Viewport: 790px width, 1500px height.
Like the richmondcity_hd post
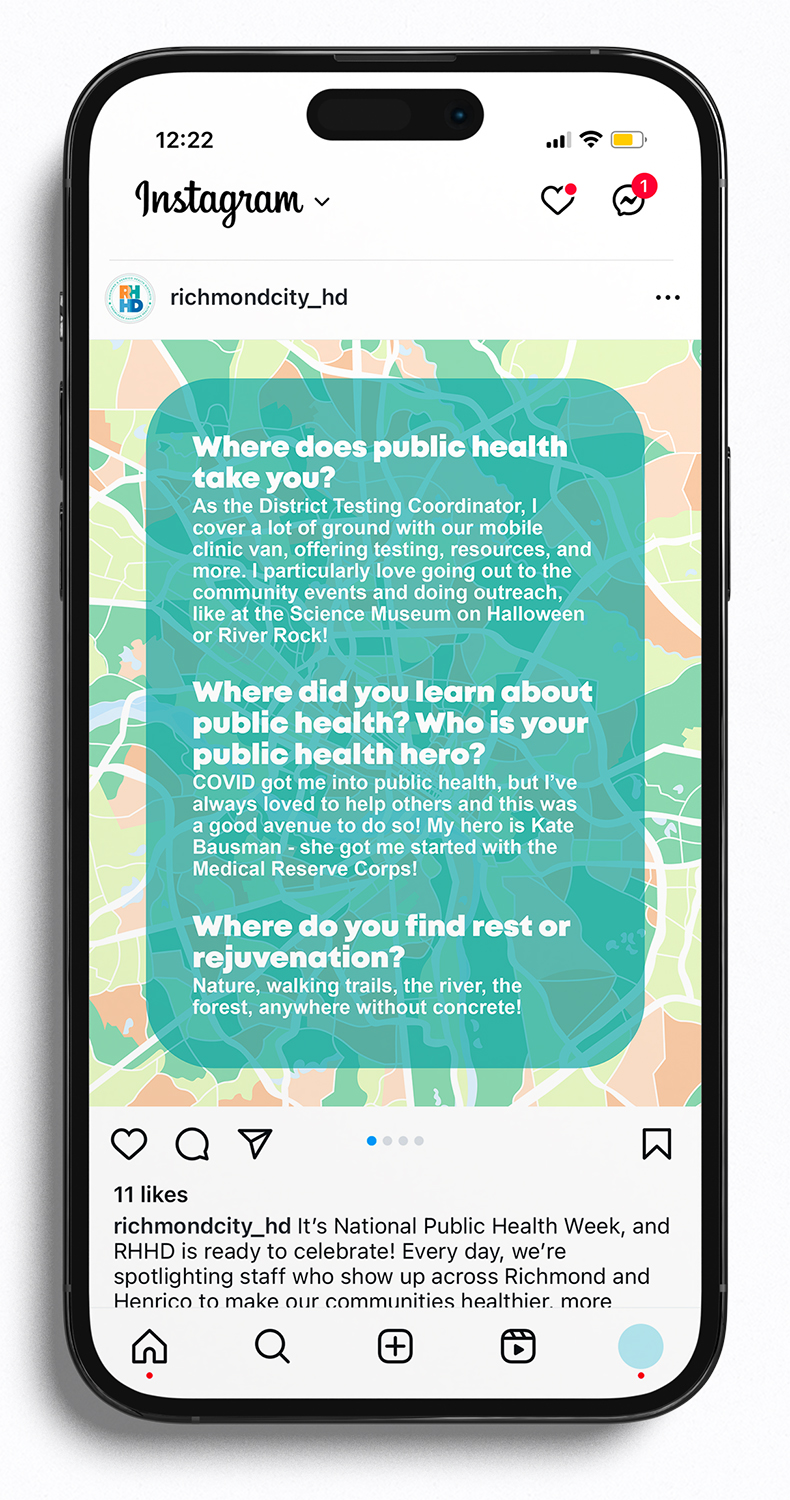pyautogui.click(x=129, y=1143)
